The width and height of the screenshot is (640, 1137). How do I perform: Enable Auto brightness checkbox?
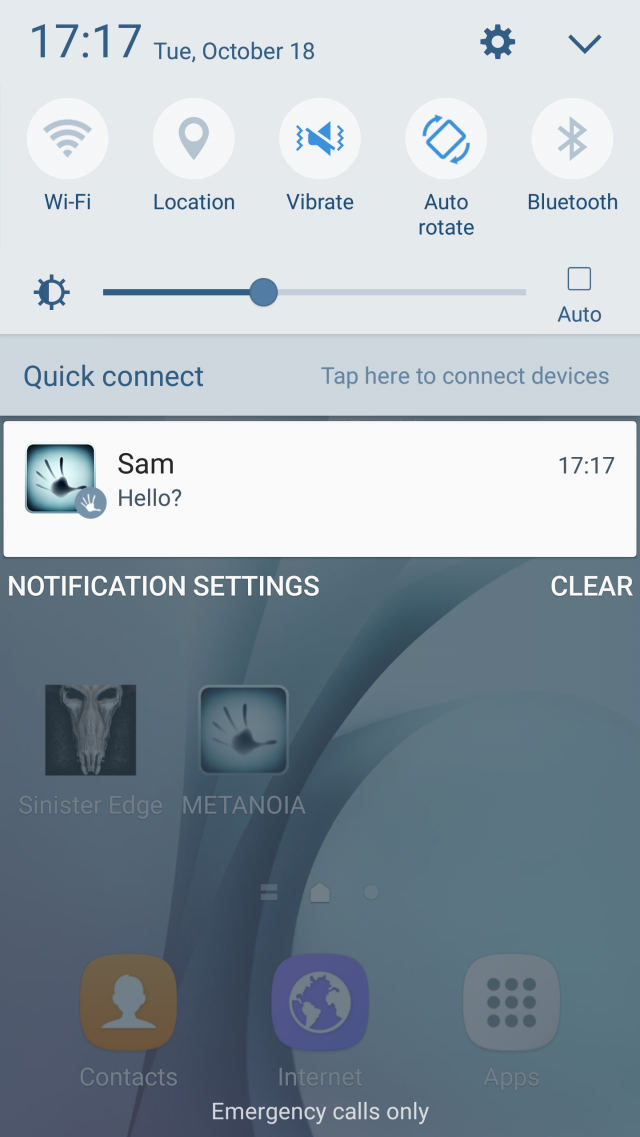579,279
